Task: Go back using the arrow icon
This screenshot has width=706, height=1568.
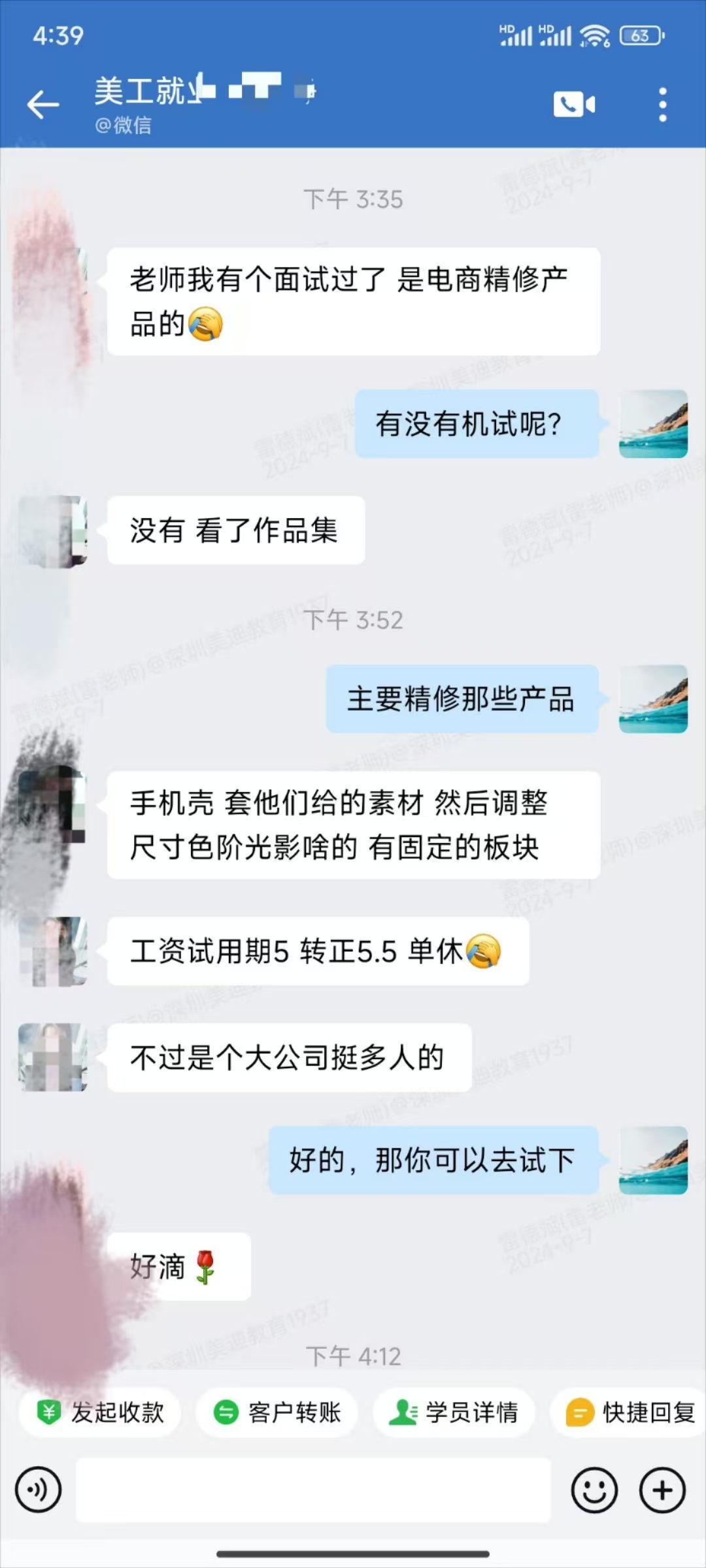Action: 43,105
